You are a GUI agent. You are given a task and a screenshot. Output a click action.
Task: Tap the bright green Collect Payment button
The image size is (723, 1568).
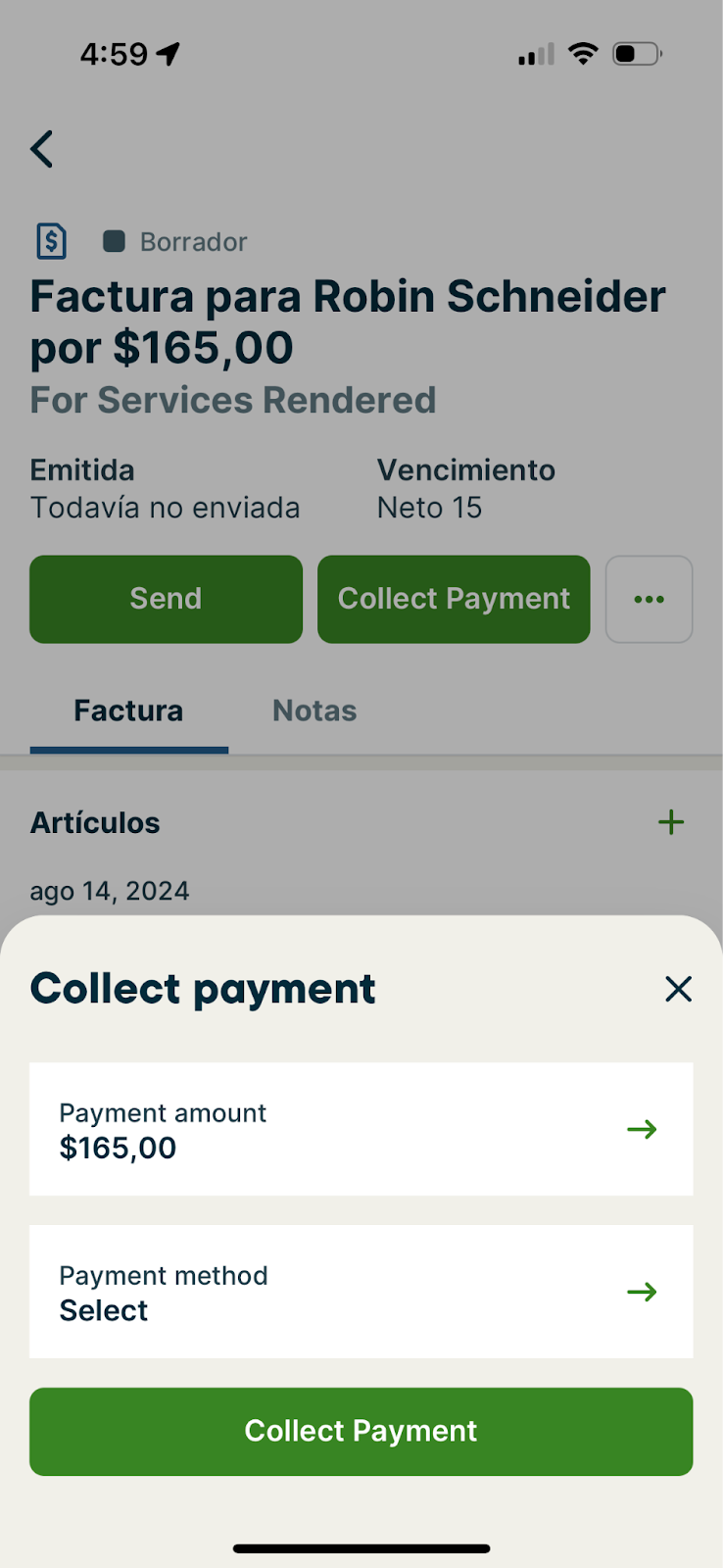click(361, 1431)
